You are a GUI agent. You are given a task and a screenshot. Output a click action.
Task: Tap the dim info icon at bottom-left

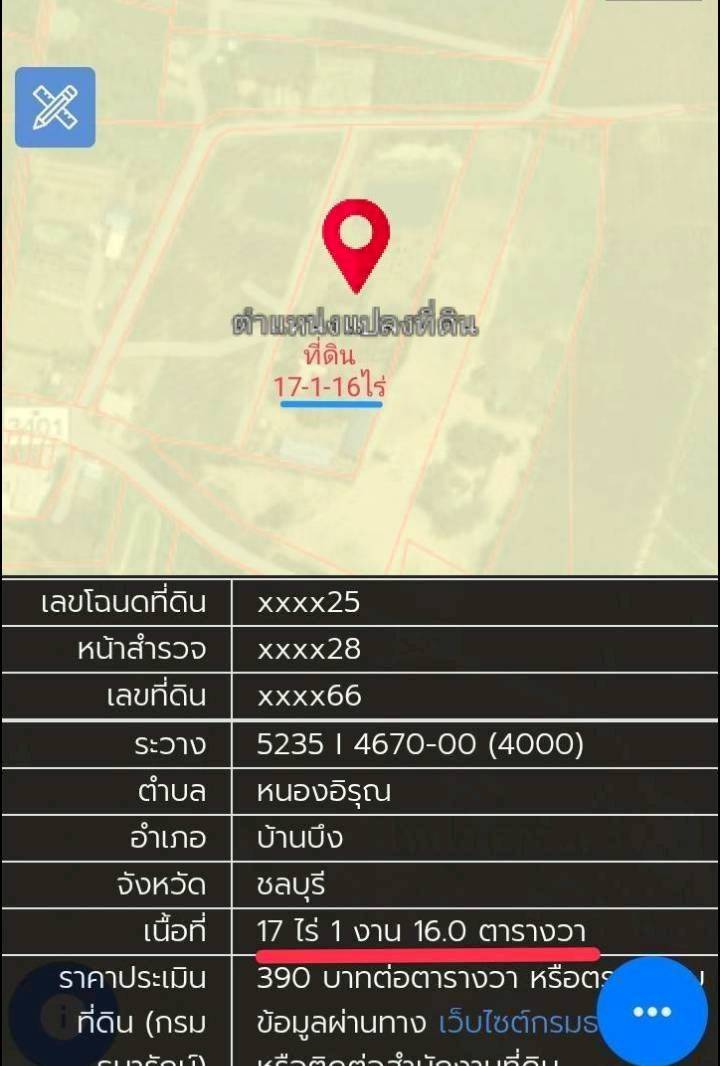(x=63, y=1017)
